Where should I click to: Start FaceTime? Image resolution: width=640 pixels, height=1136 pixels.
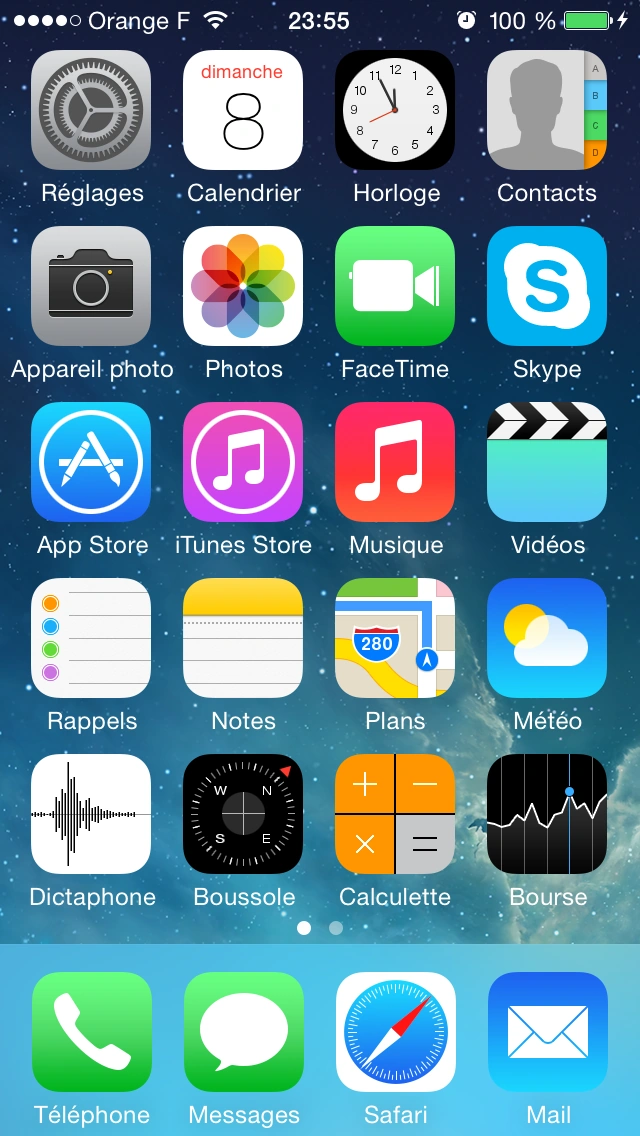pos(395,286)
